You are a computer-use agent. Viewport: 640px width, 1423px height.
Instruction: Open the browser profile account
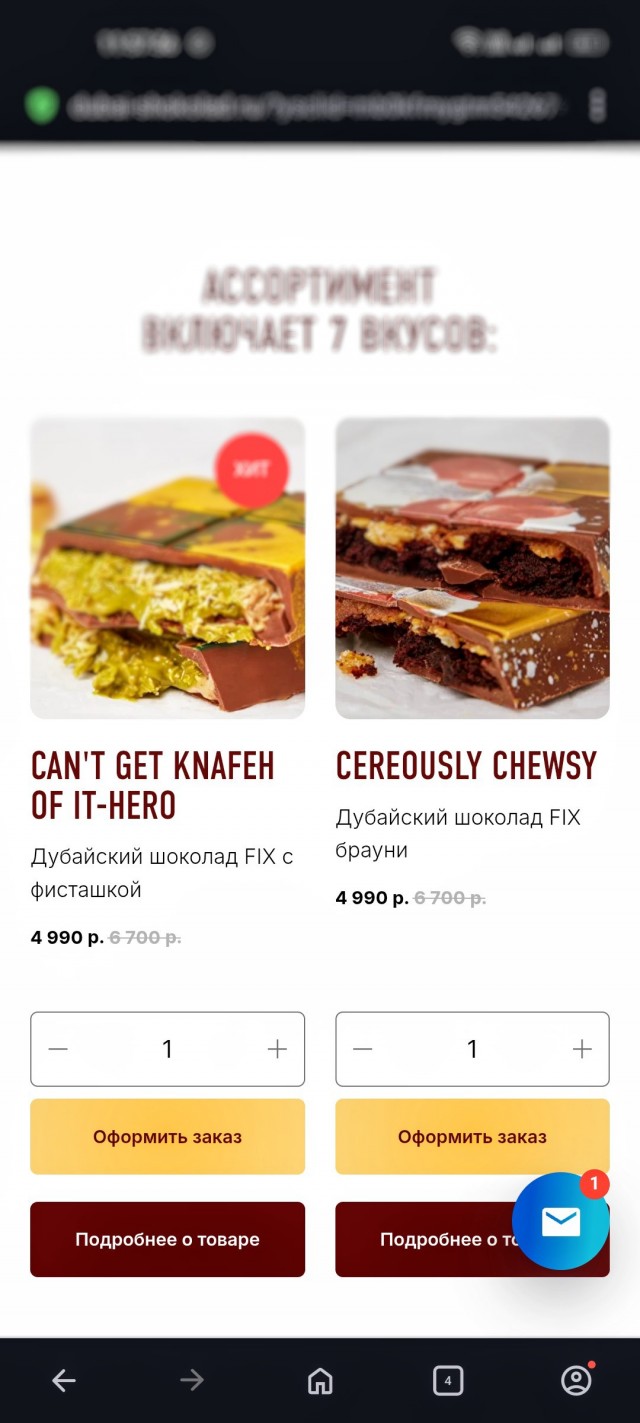[576, 1381]
